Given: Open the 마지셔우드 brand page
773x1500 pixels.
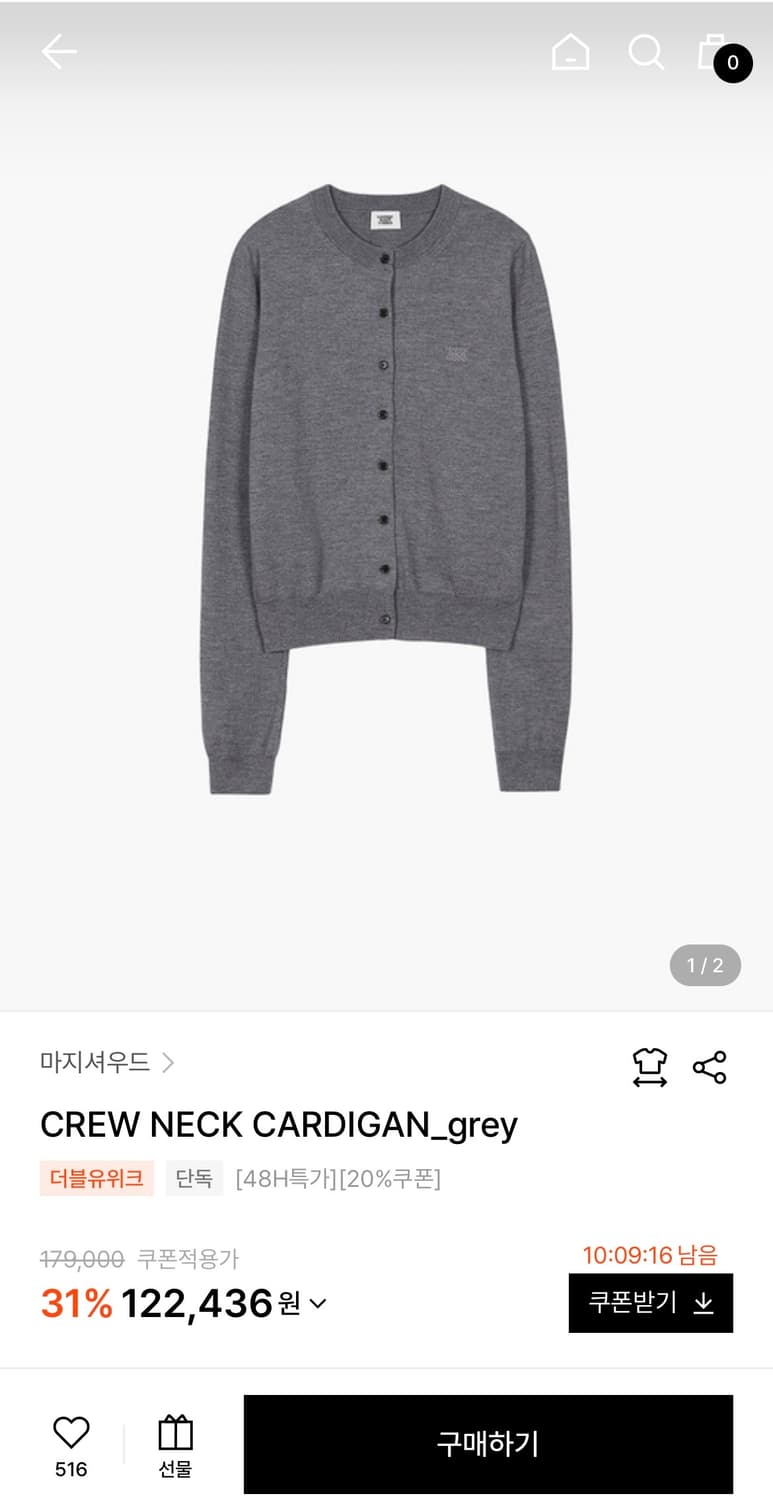Looking at the screenshot, I should 107,1062.
